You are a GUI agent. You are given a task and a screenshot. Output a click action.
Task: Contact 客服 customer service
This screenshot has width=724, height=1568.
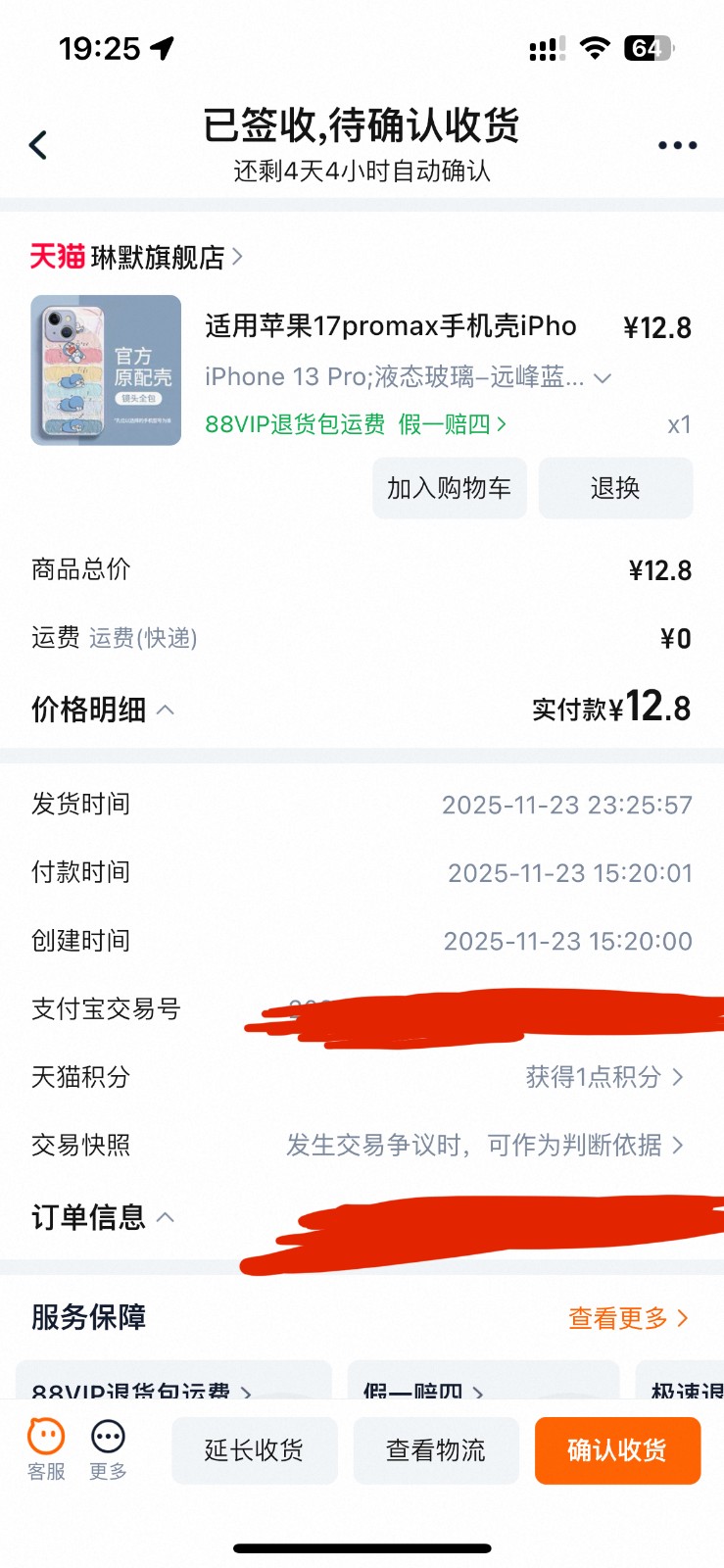click(46, 1449)
